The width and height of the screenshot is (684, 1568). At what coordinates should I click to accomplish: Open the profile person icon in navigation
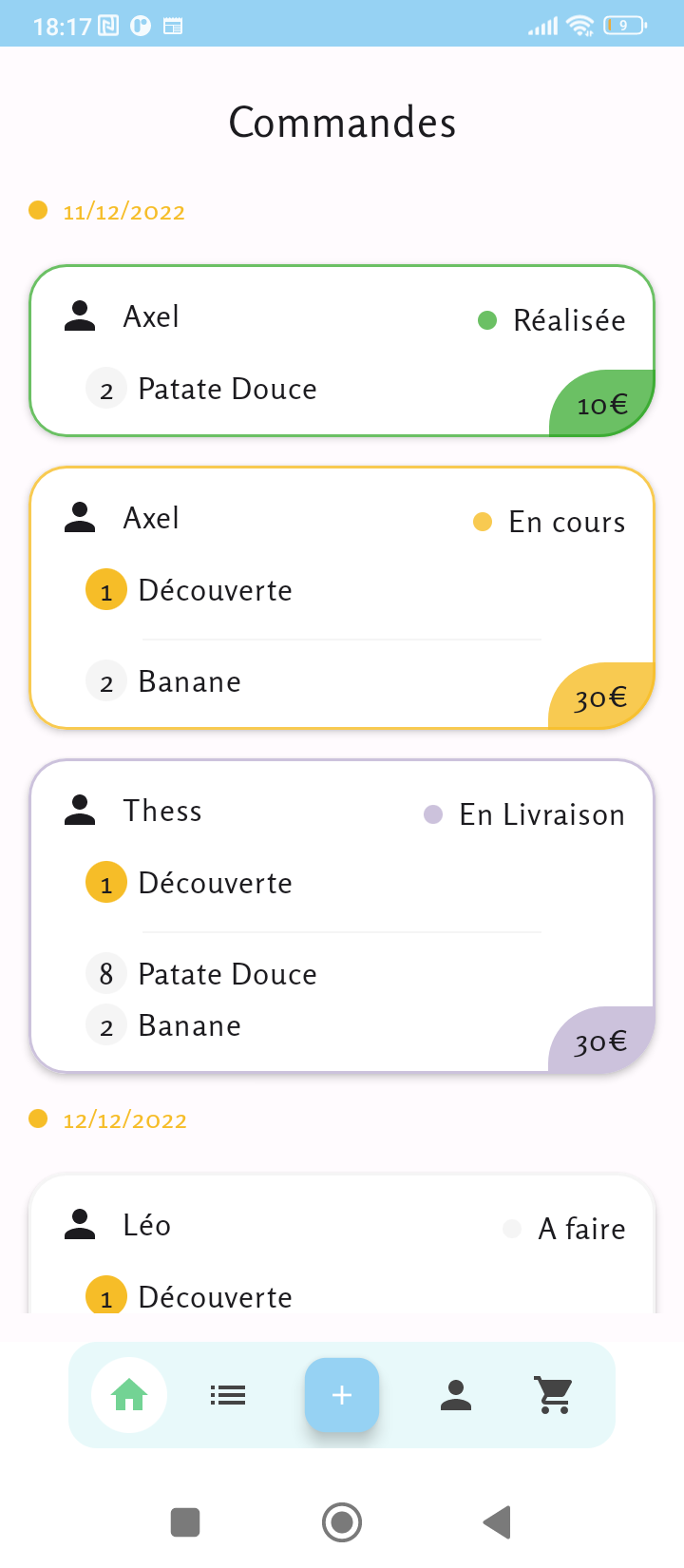456,1395
